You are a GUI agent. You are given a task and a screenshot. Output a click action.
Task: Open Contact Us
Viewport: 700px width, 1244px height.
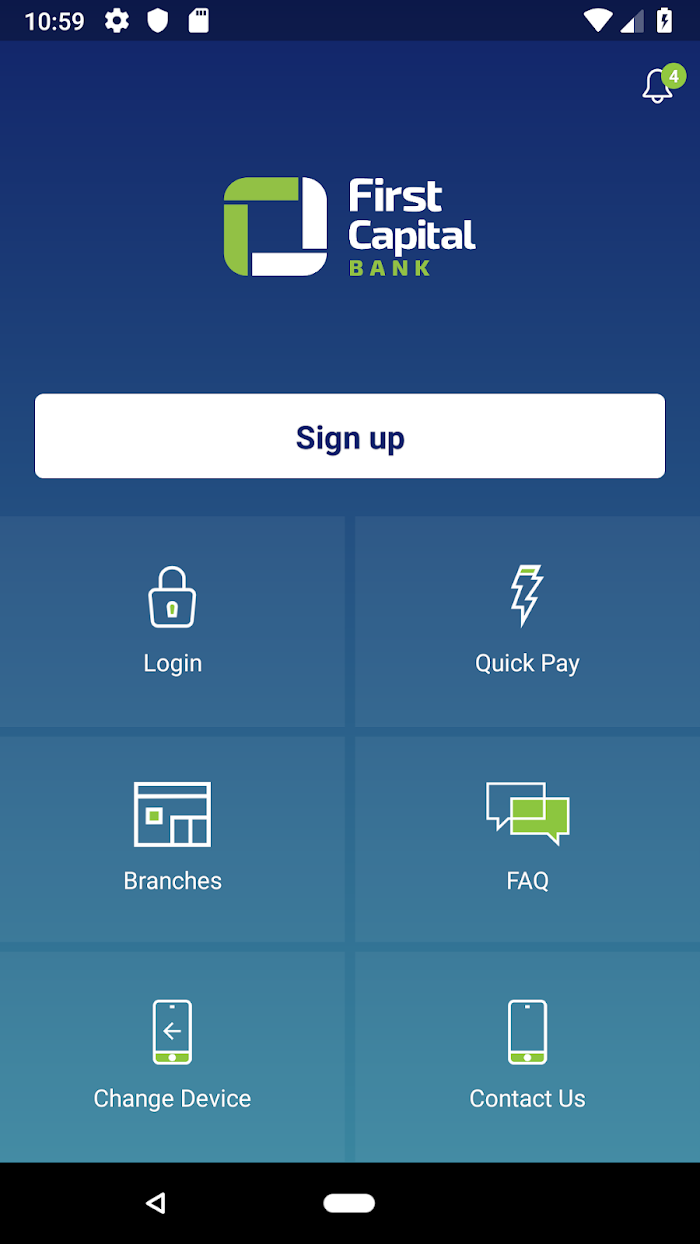coord(527,1056)
